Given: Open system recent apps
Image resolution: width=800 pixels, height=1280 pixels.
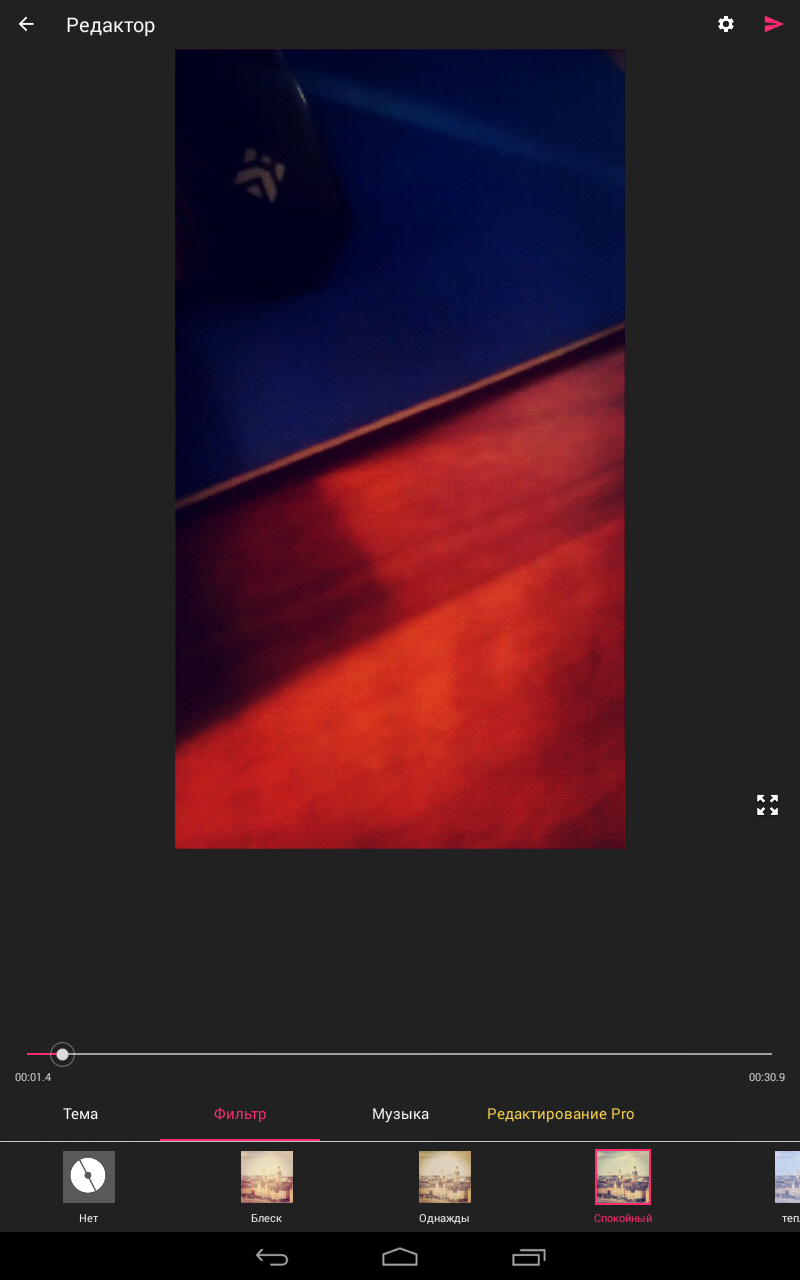Looking at the screenshot, I should [529, 1257].
